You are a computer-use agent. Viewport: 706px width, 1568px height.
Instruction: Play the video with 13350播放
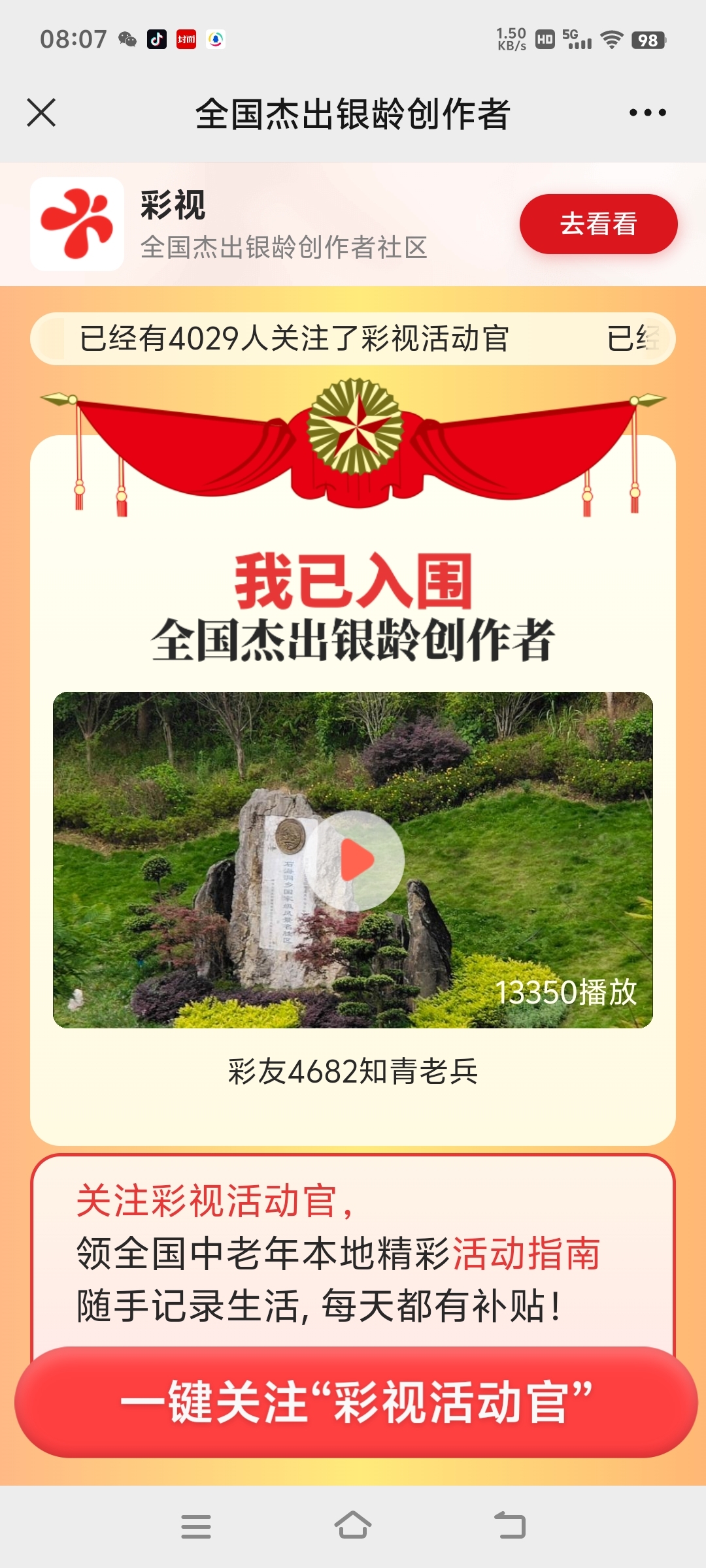[x=354, y=860]
